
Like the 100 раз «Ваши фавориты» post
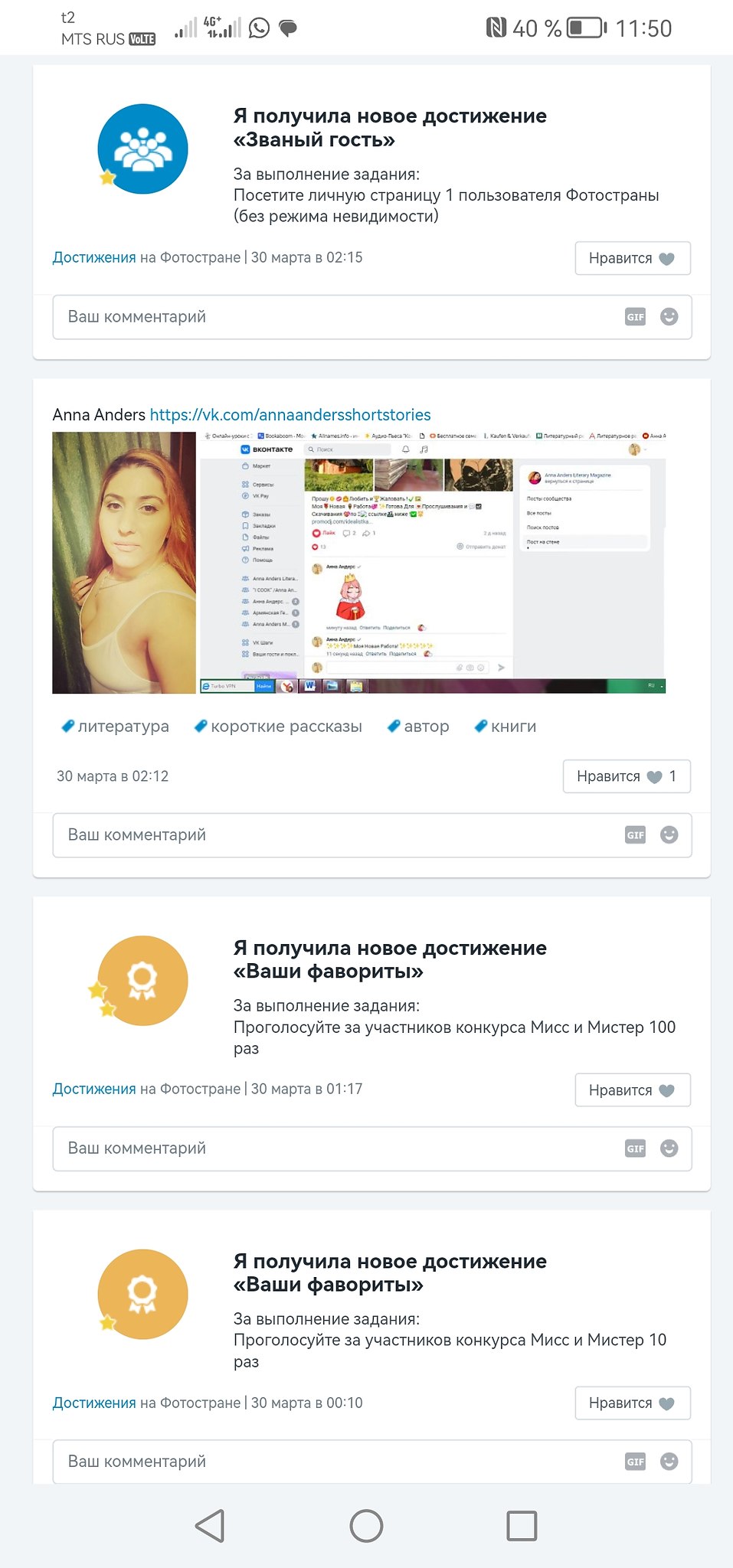coord(632,1090)
